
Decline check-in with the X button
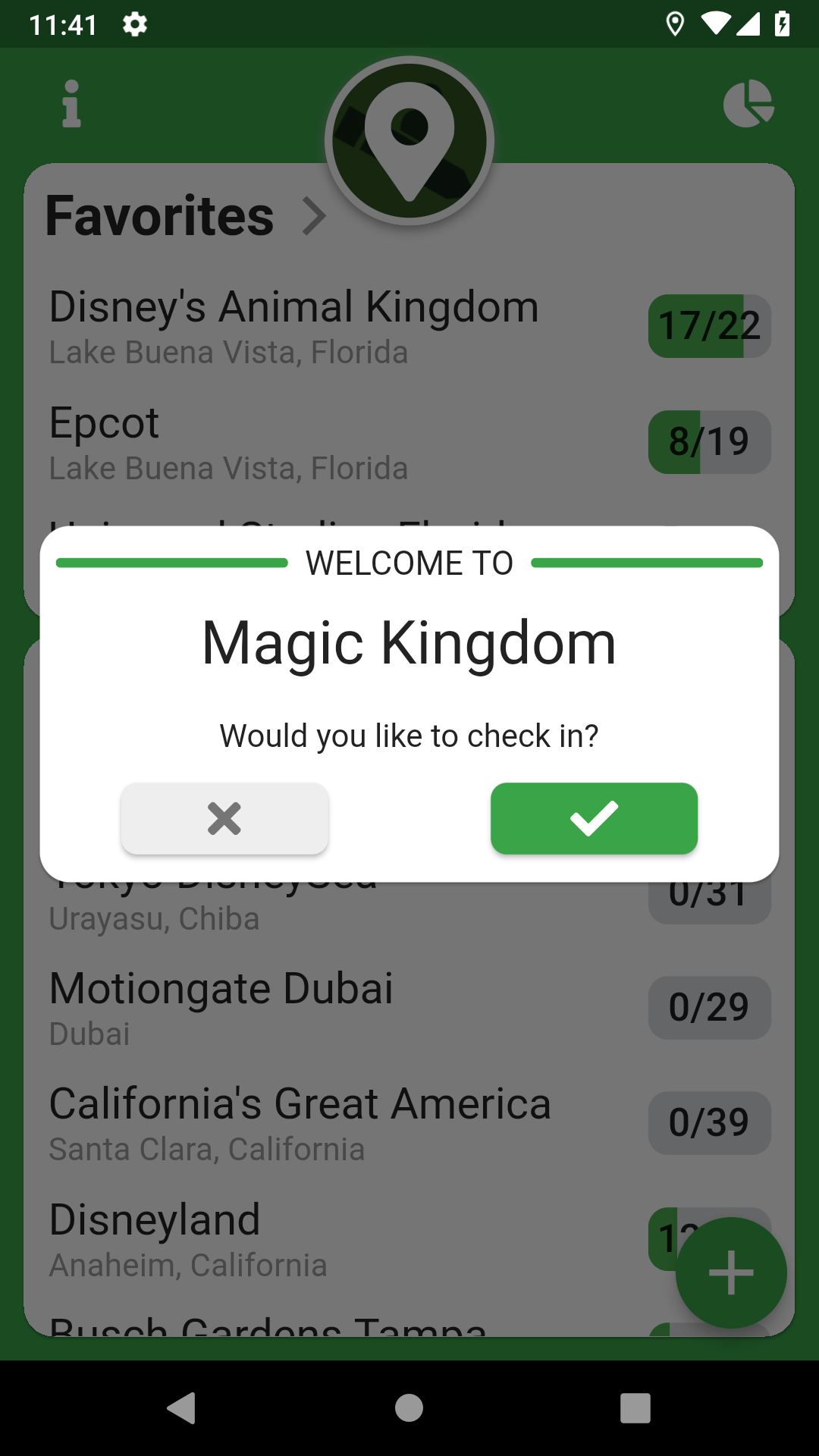(x=224, y=819)
